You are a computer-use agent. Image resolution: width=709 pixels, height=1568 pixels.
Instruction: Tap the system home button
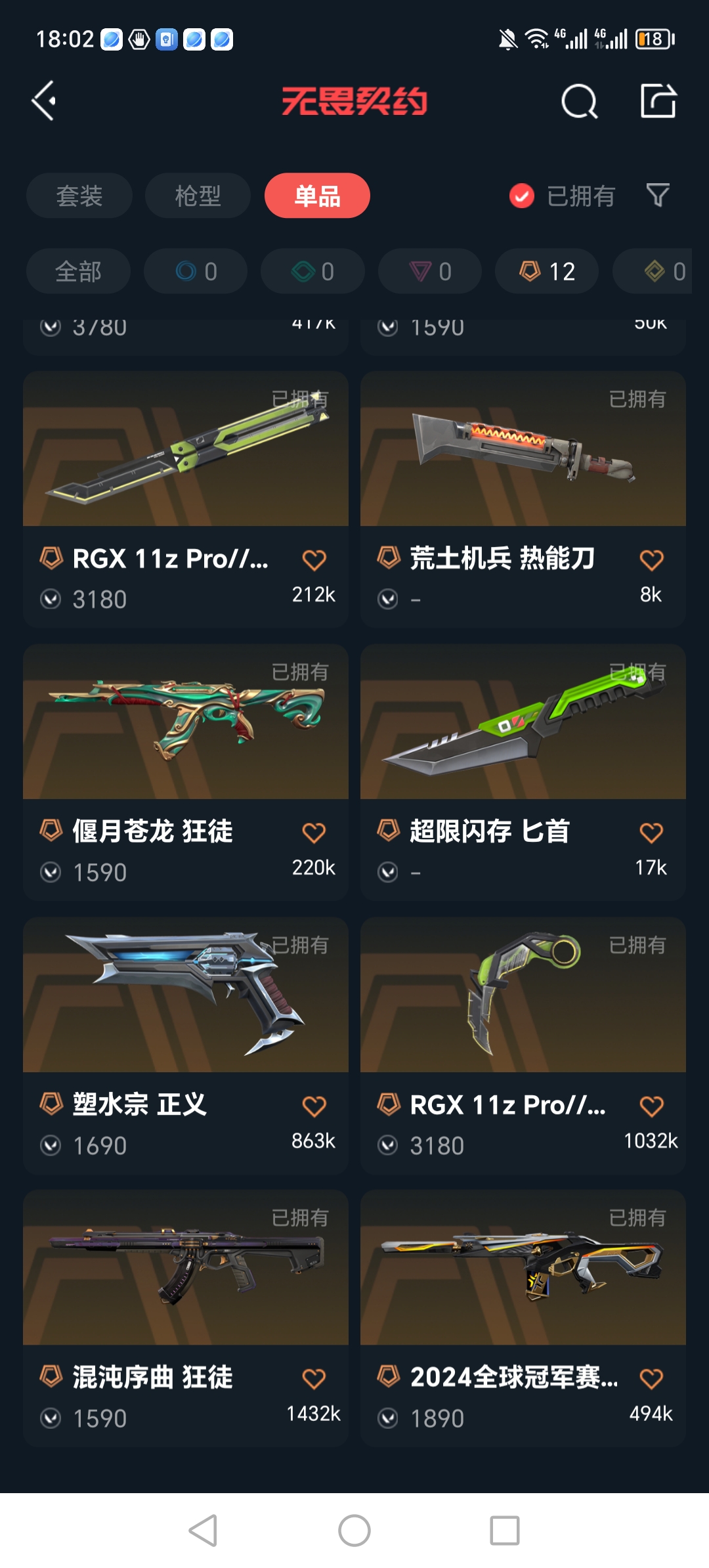tap(354, 1531)
